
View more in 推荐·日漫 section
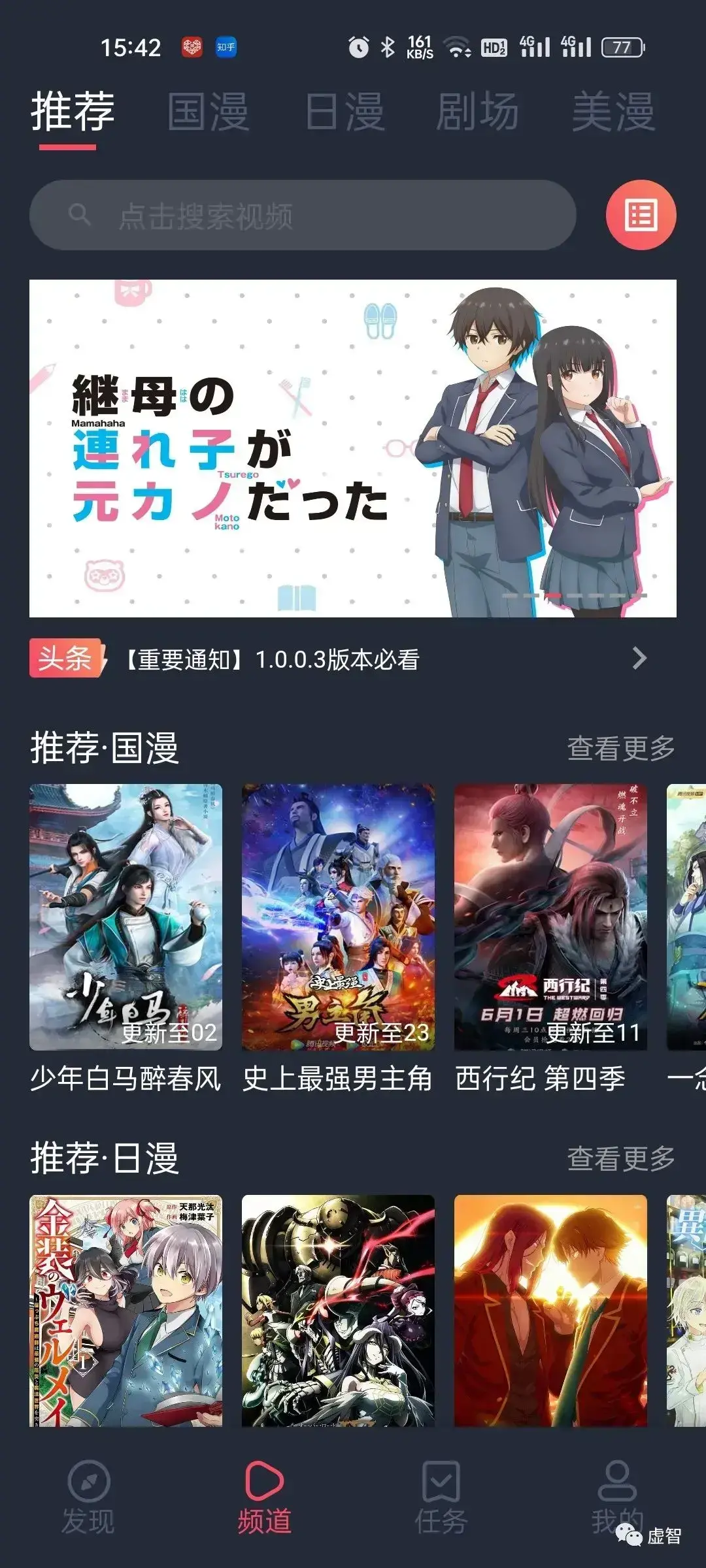tap(620, 1158)
